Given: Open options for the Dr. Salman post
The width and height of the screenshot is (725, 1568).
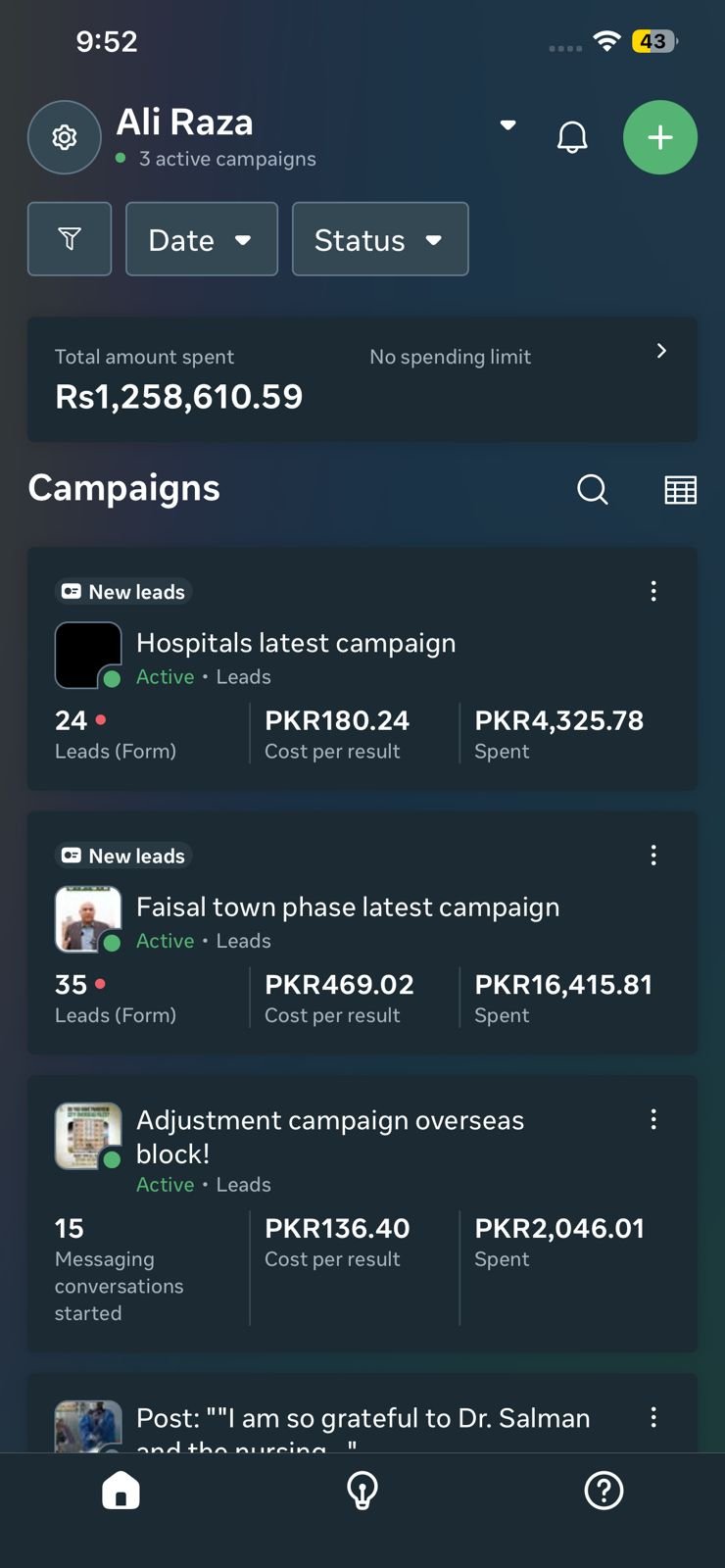Looking at the screenshot, I should coord(653,1418).
